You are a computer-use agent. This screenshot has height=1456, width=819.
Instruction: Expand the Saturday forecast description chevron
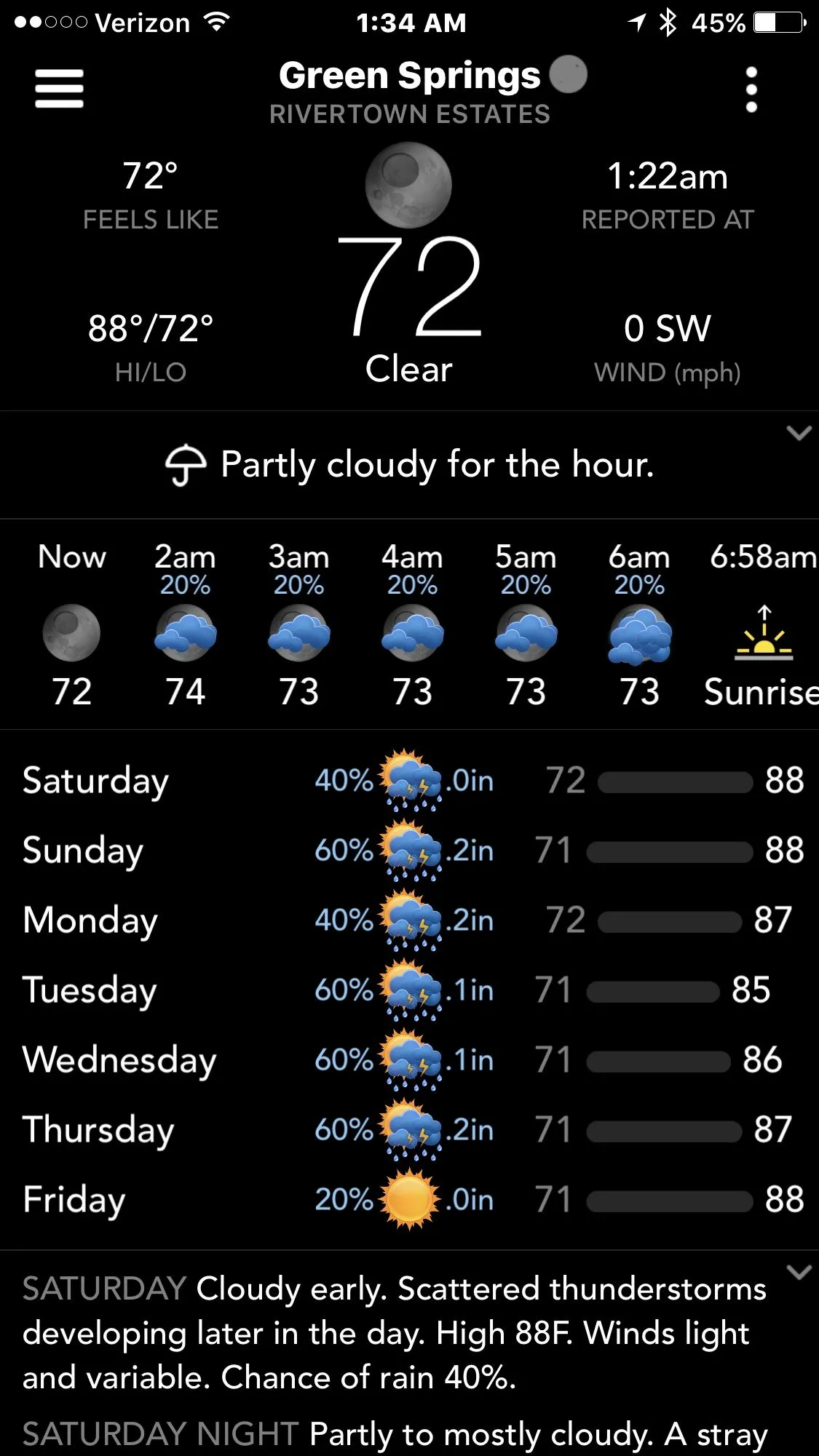point(799,1273)
